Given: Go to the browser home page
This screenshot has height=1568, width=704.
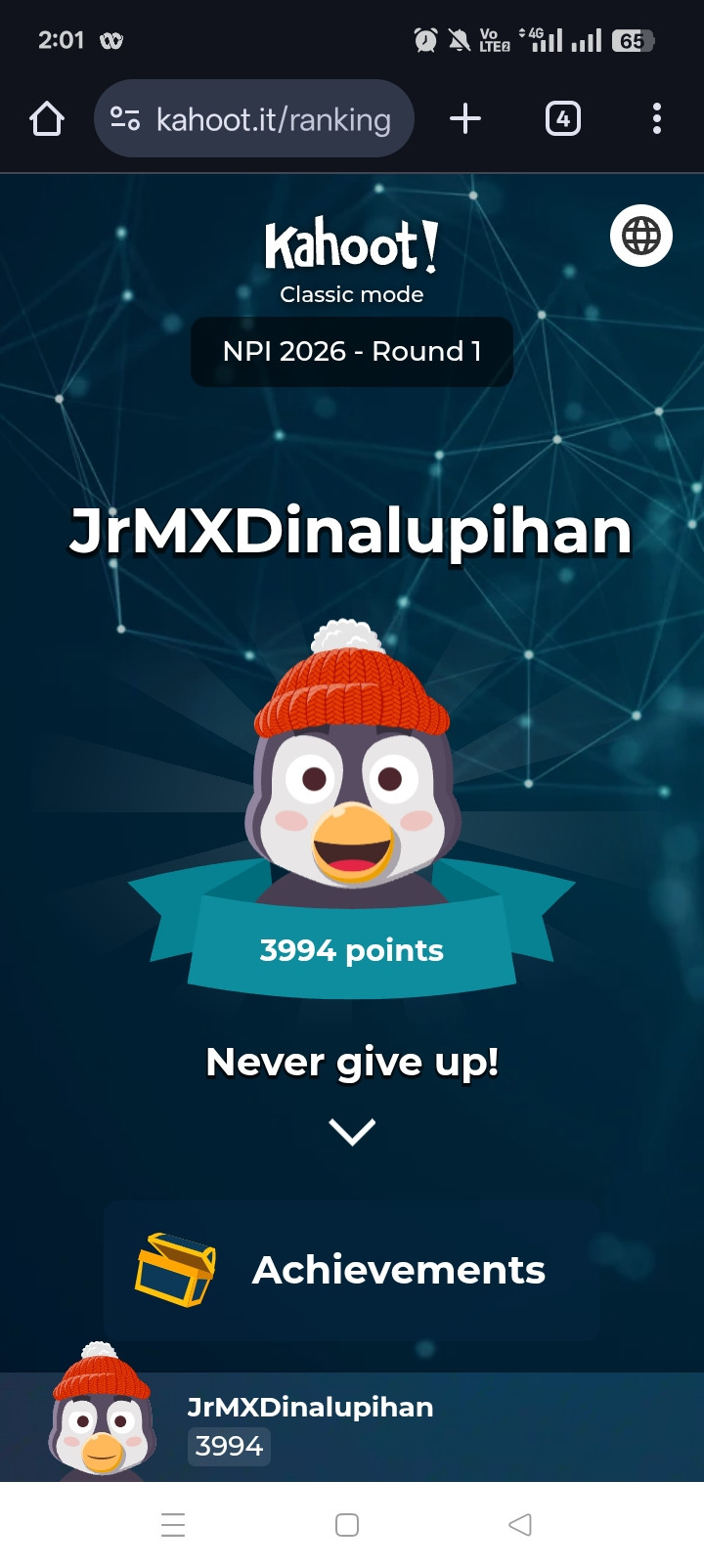Looking at the screenshot, I should click(47, 119).
